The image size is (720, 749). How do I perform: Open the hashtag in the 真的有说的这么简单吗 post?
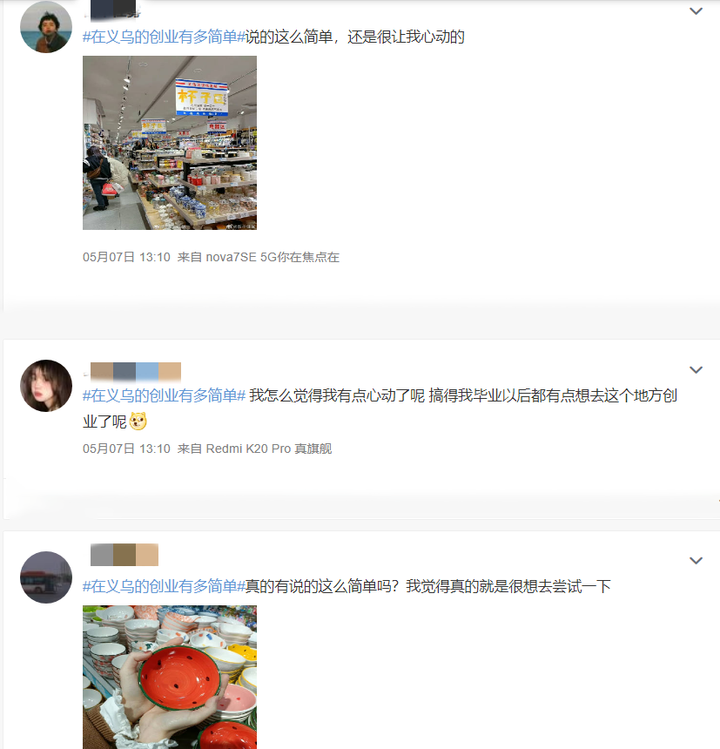tap(163, 586)
